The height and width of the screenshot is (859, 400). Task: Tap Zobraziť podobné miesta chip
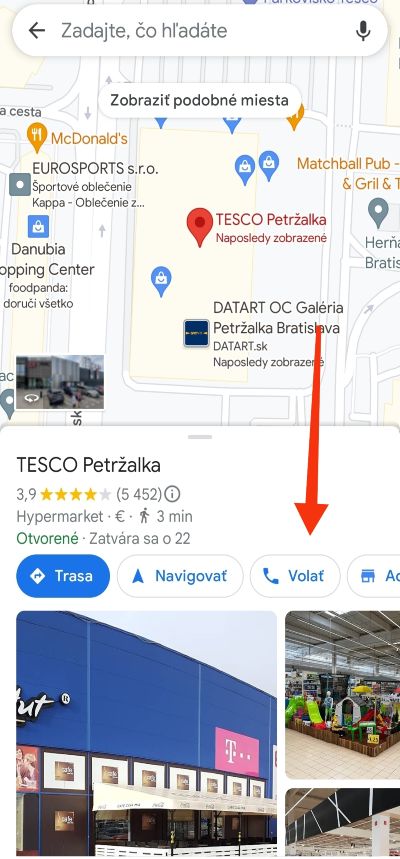tap(199, 100)
